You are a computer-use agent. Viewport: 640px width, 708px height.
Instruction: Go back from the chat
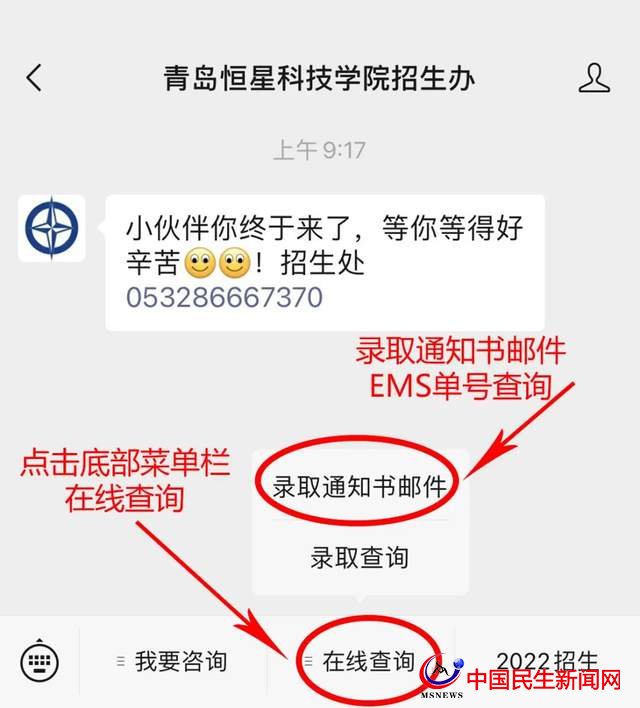click(35, 78)
